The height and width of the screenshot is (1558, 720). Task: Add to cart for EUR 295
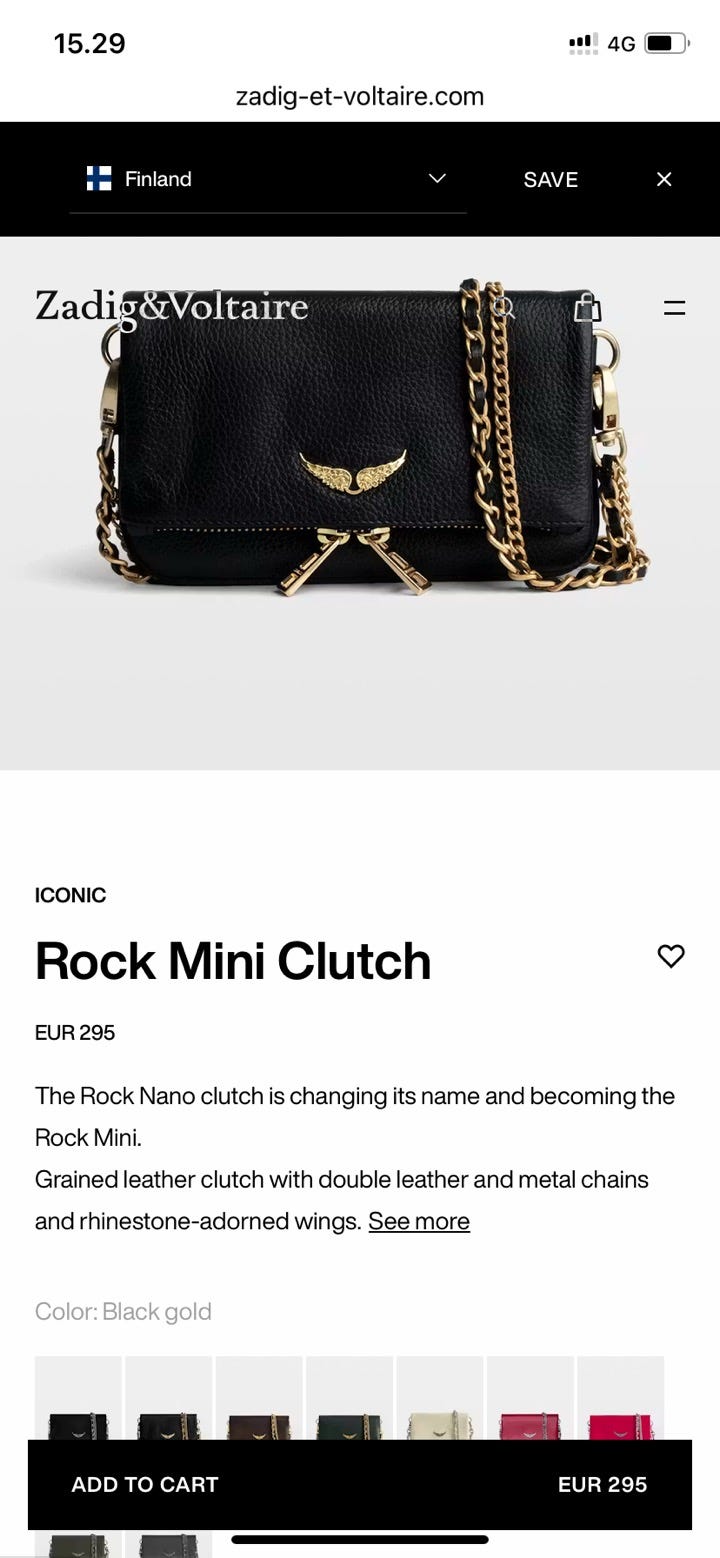(360, 1485)
